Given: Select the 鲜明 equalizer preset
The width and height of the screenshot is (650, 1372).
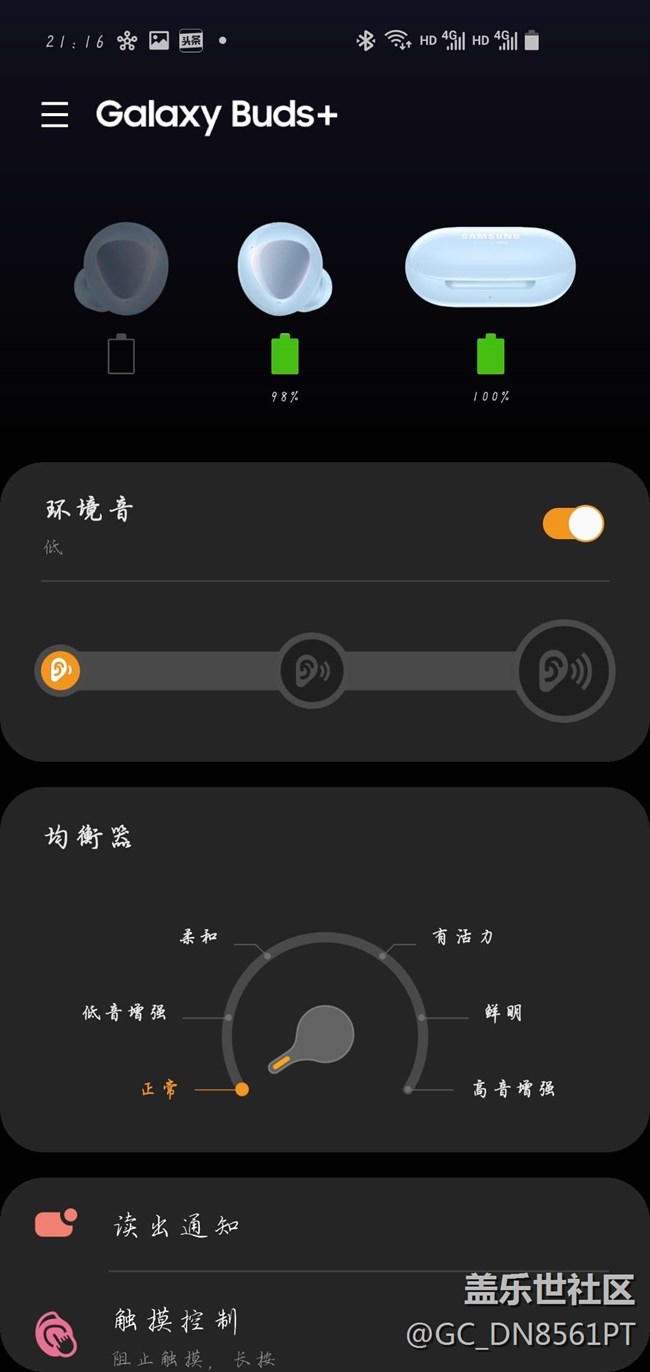Looking at the screenshot, I should pyautogui.click(x=503, y=1013).
